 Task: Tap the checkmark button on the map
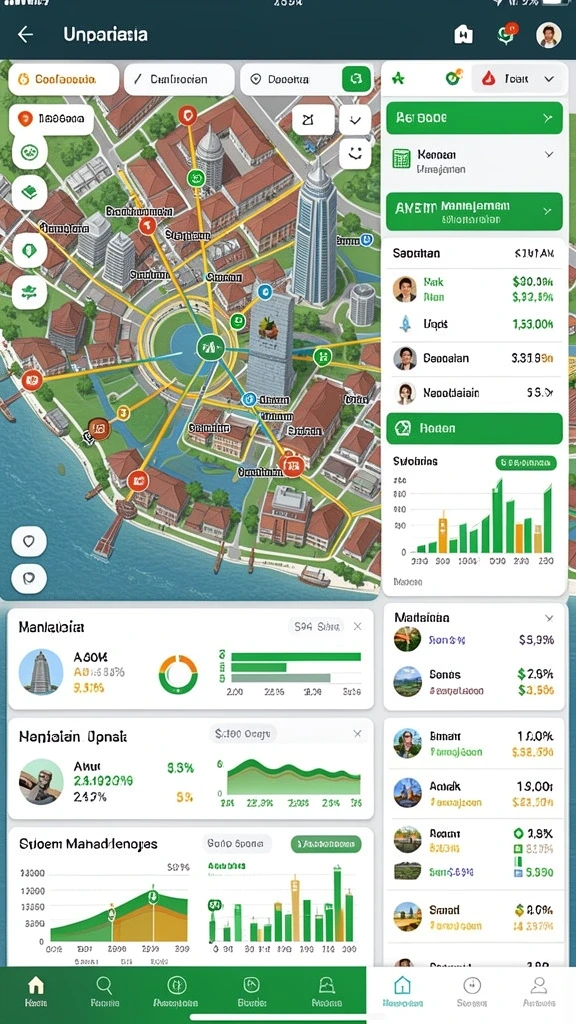click(x=355, y=120)
